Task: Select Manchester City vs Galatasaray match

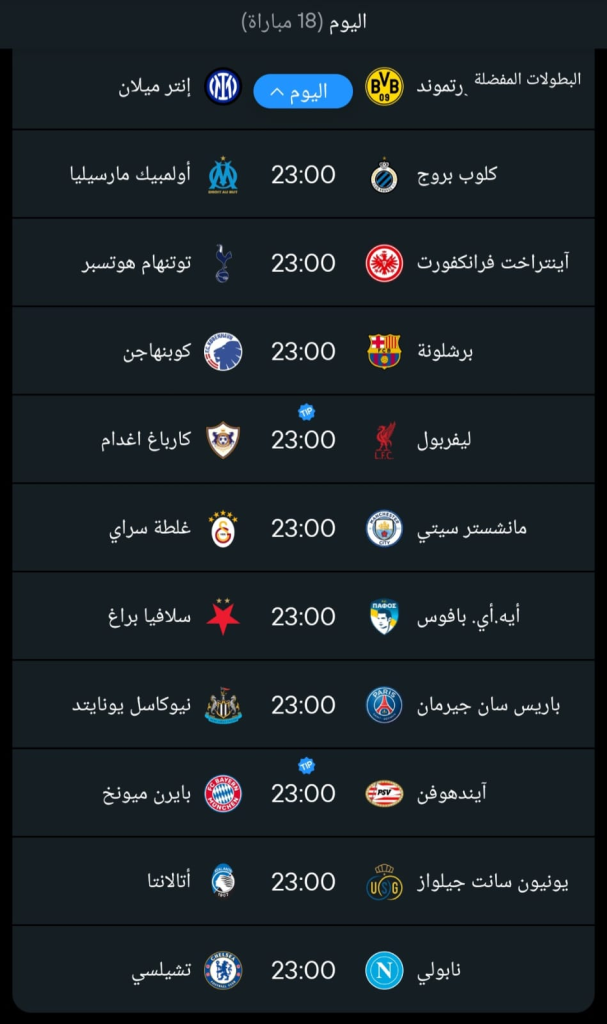Action: point(303,528)
